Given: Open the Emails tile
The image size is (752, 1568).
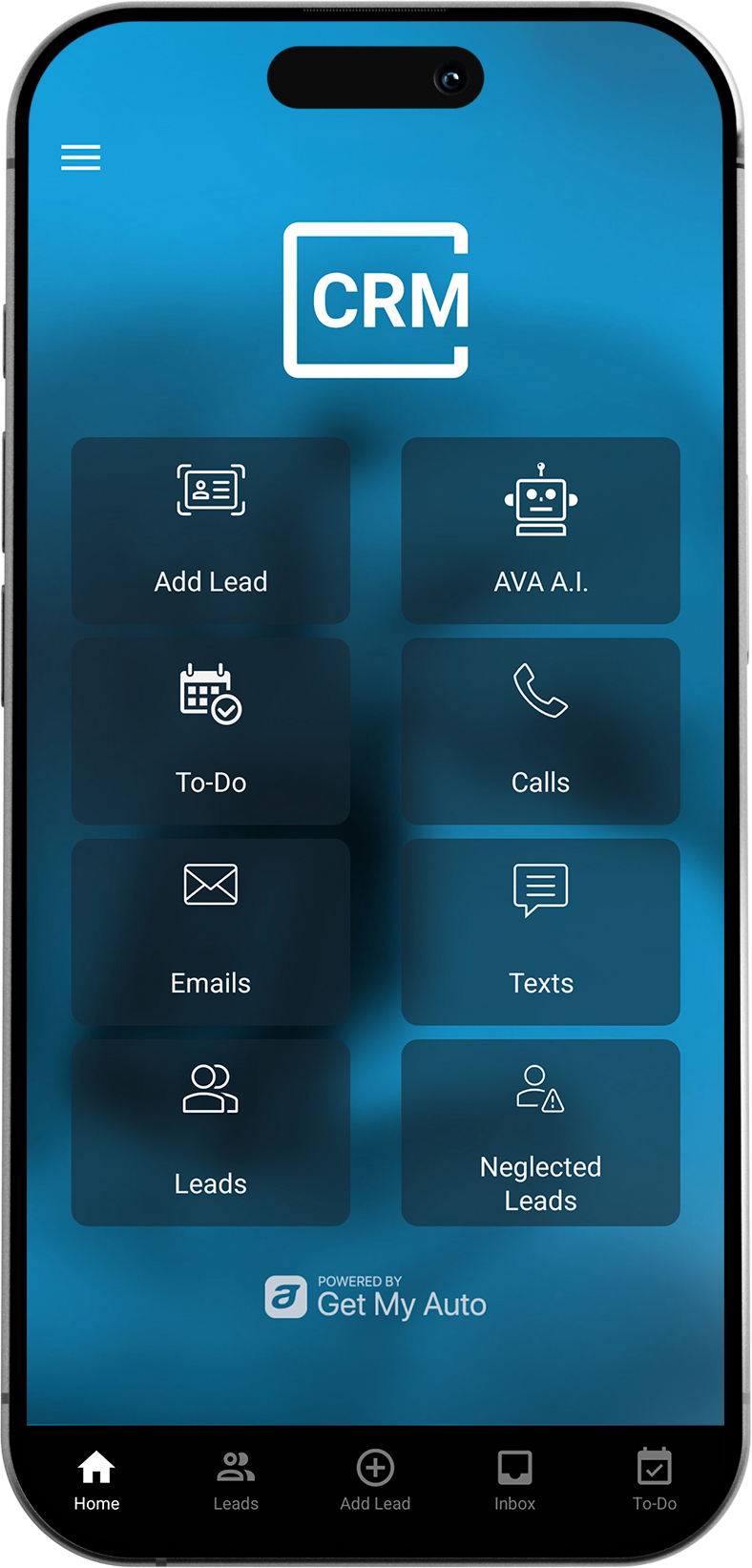Looking at the screenshot, I should coord(211,931).
